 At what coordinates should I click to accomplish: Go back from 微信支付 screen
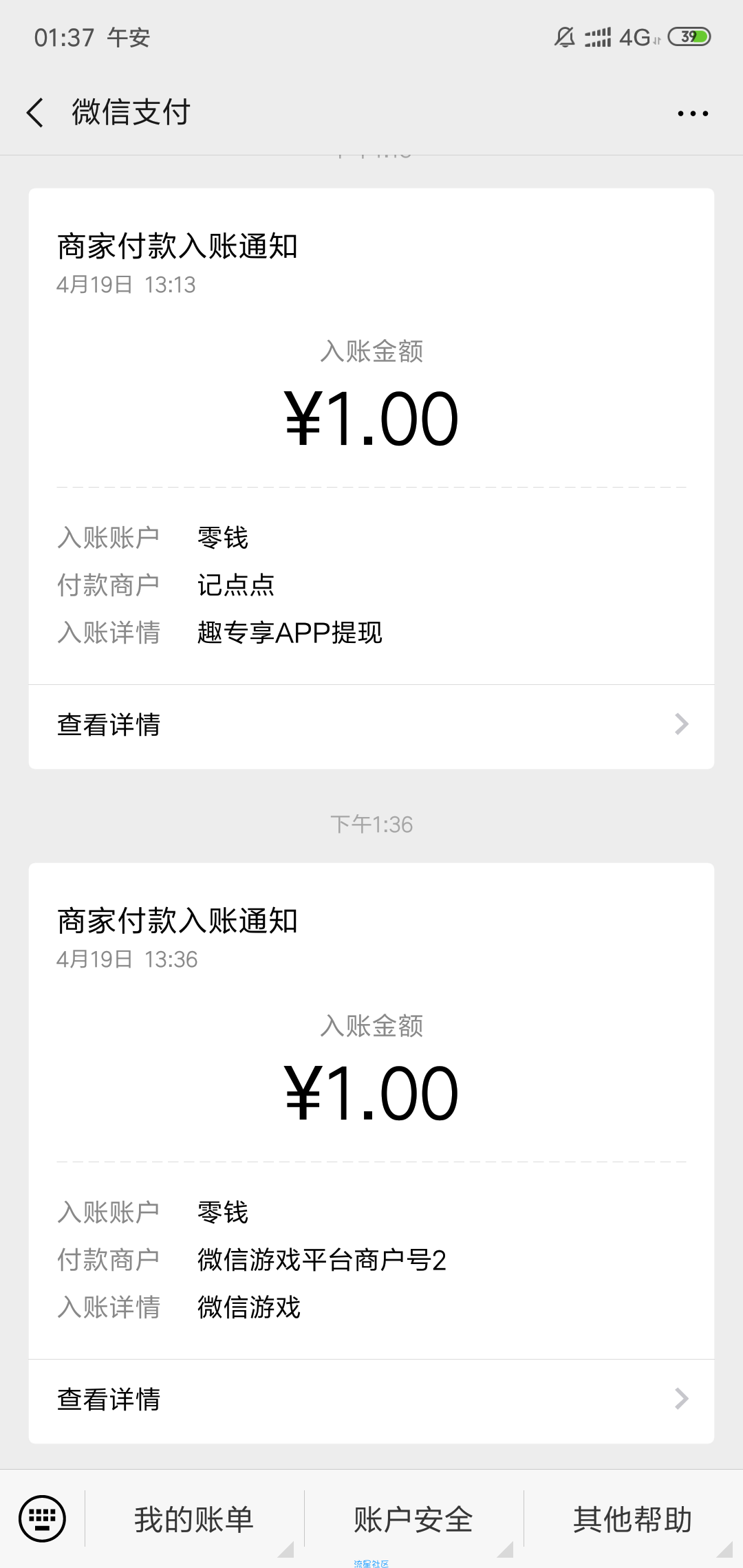pyautogui.click(x=35, y=112)
